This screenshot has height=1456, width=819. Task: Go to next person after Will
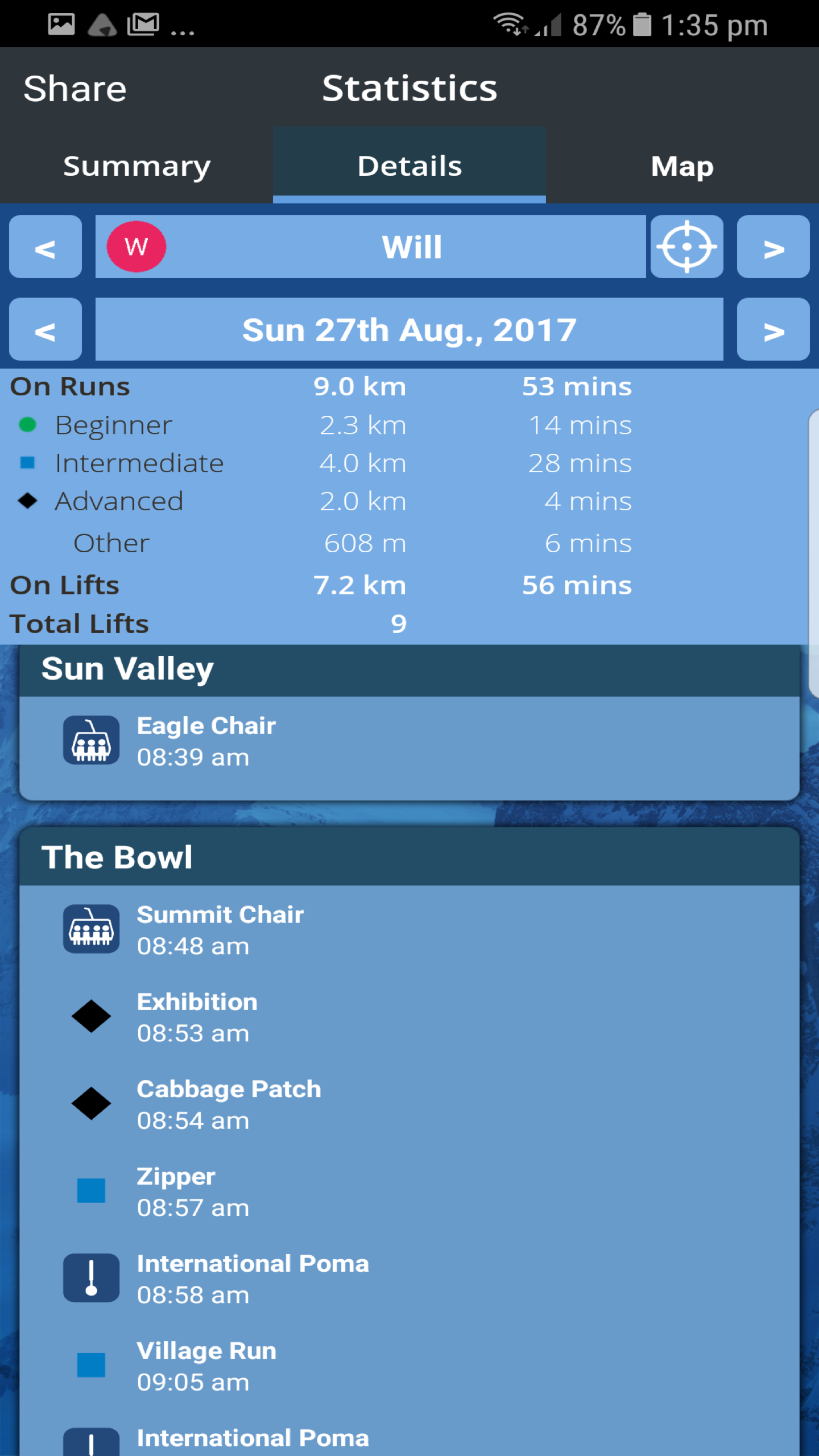pos(773,247)
